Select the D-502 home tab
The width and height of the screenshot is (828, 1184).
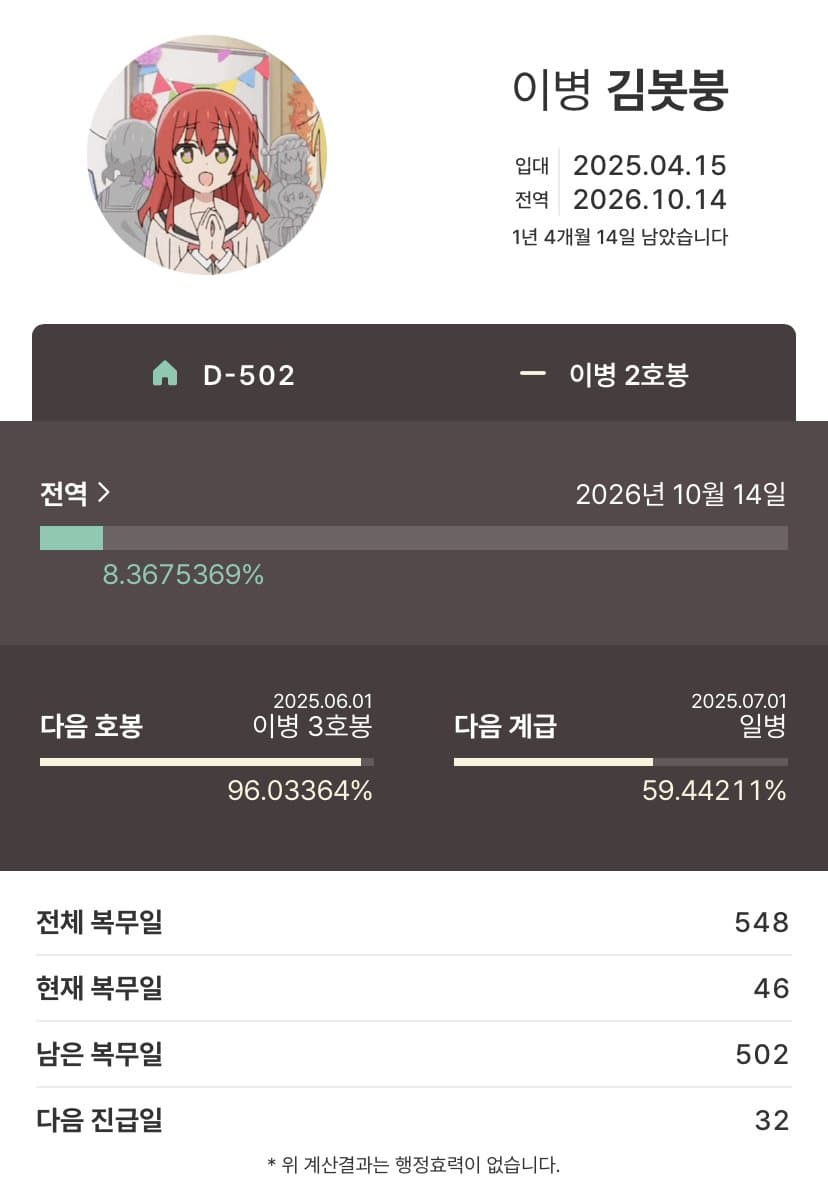coord(223,375)
